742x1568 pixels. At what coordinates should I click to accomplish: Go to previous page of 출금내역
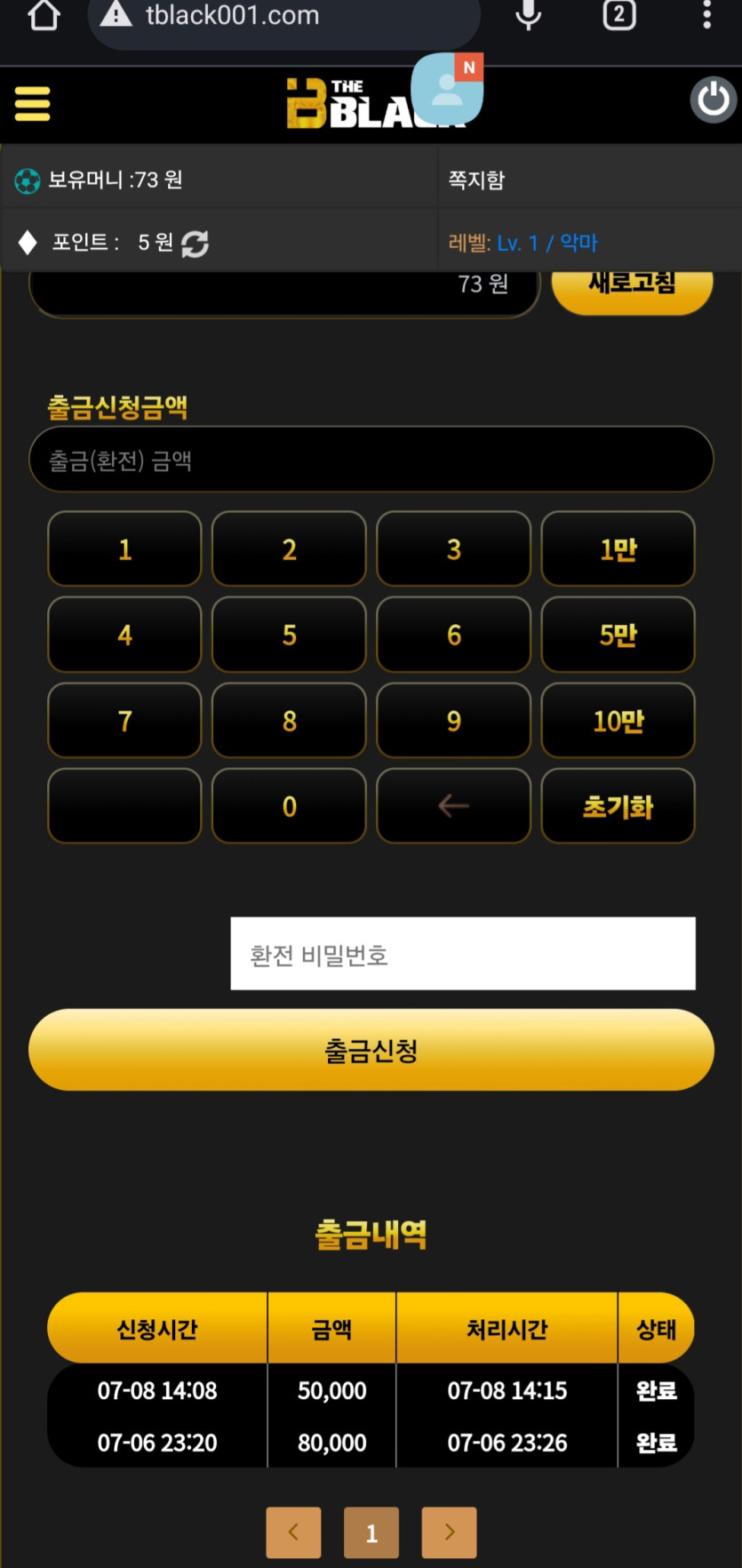coord(293,1532)
